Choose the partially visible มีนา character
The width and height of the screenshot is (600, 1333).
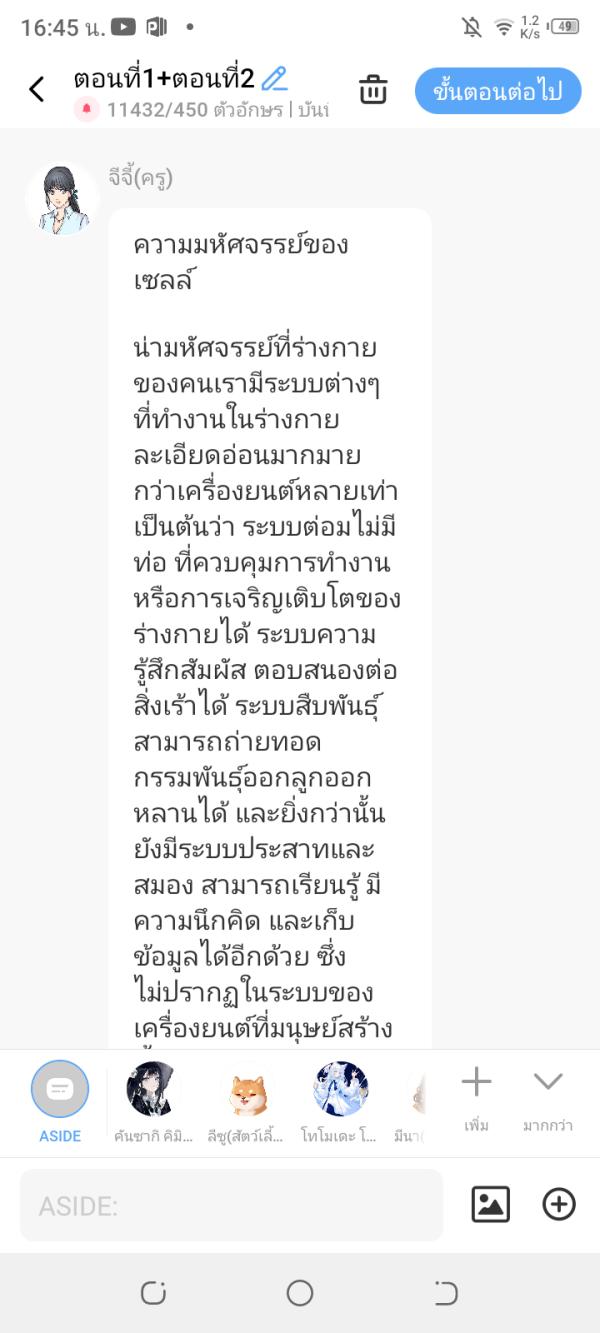418,1095
